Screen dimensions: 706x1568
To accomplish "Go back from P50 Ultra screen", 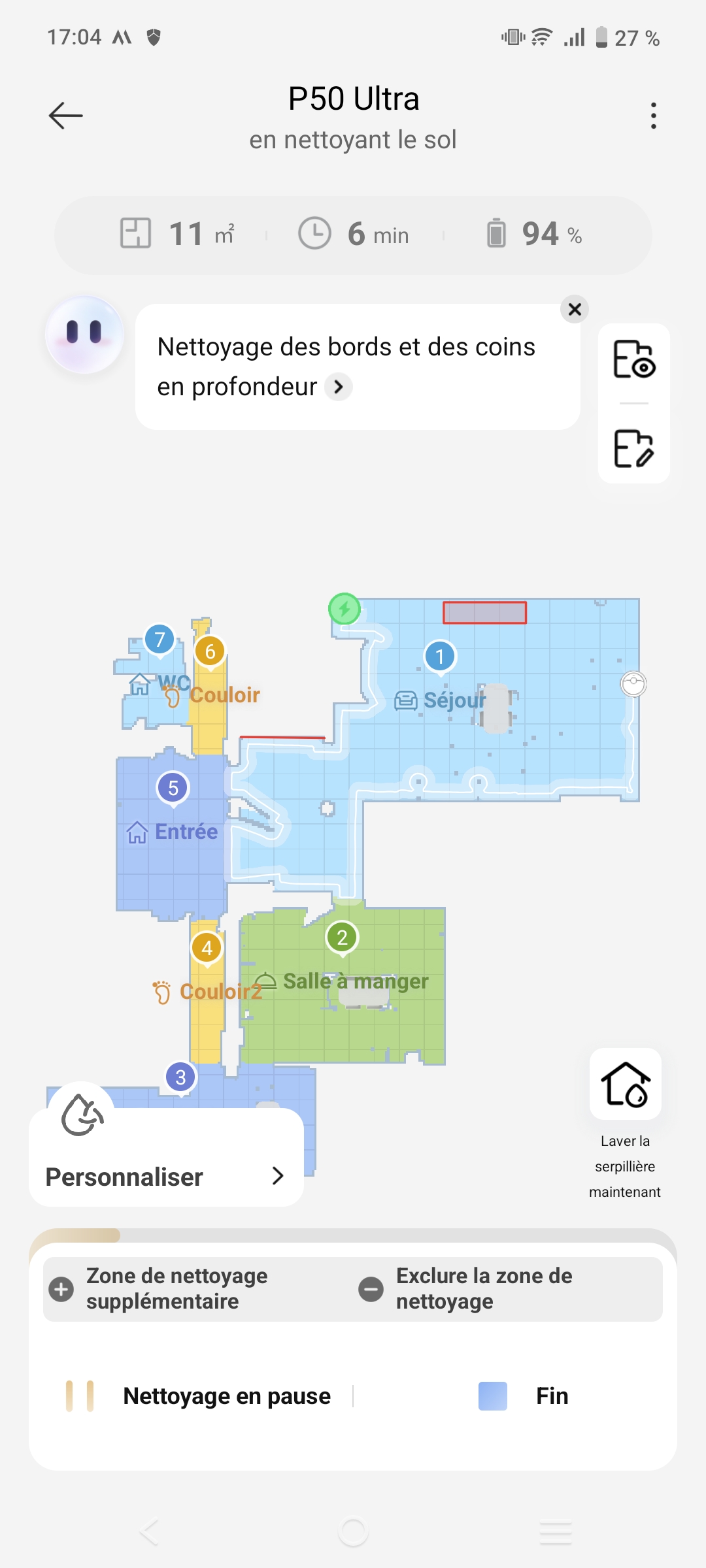I will coord(66,116).
